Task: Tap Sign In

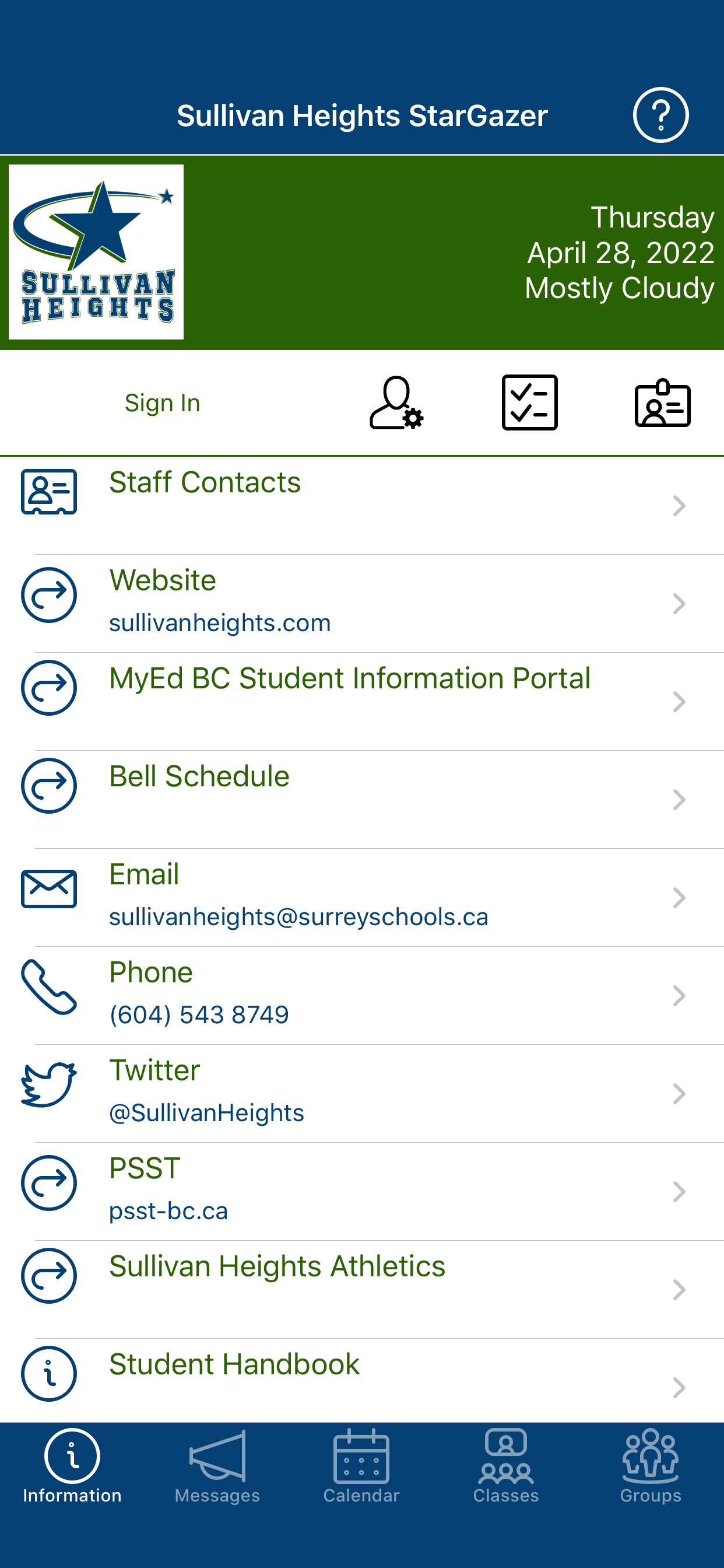Action: (x=163, y=403)
